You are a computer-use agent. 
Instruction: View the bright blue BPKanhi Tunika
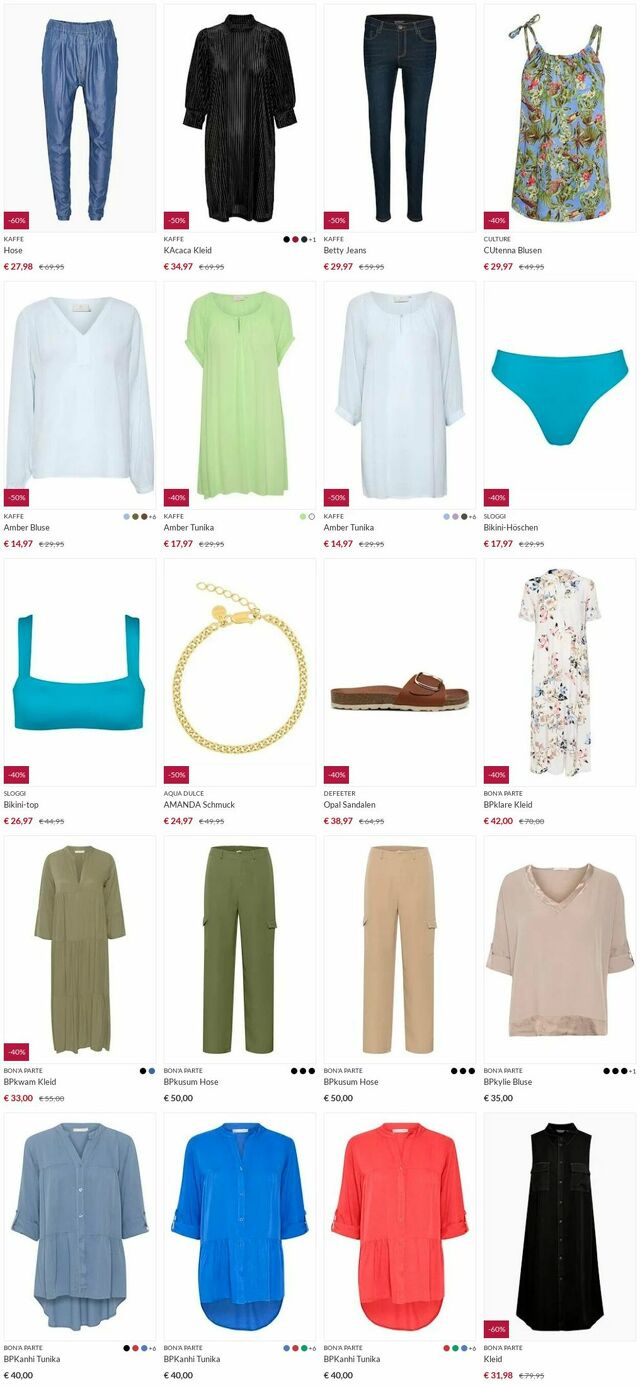click(240, 1226)
